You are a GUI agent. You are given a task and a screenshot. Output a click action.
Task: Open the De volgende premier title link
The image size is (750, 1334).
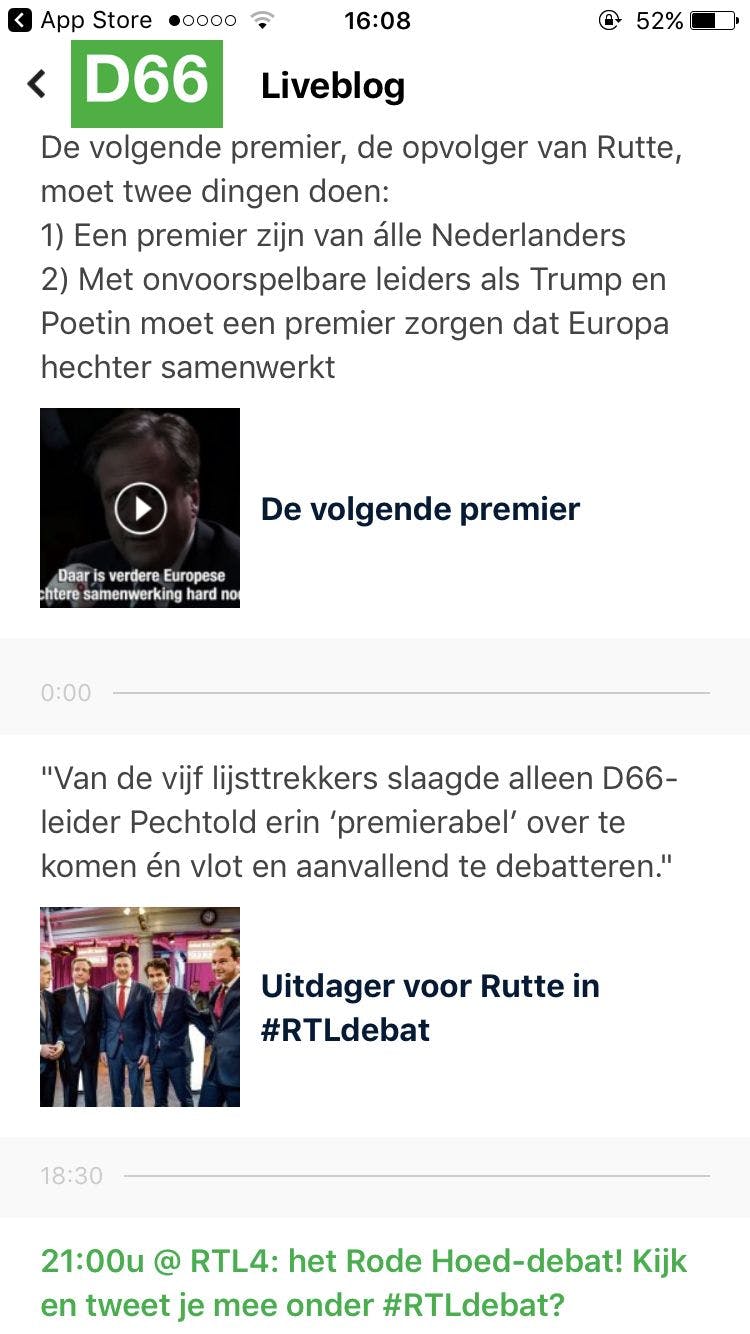tap(420, 509)
